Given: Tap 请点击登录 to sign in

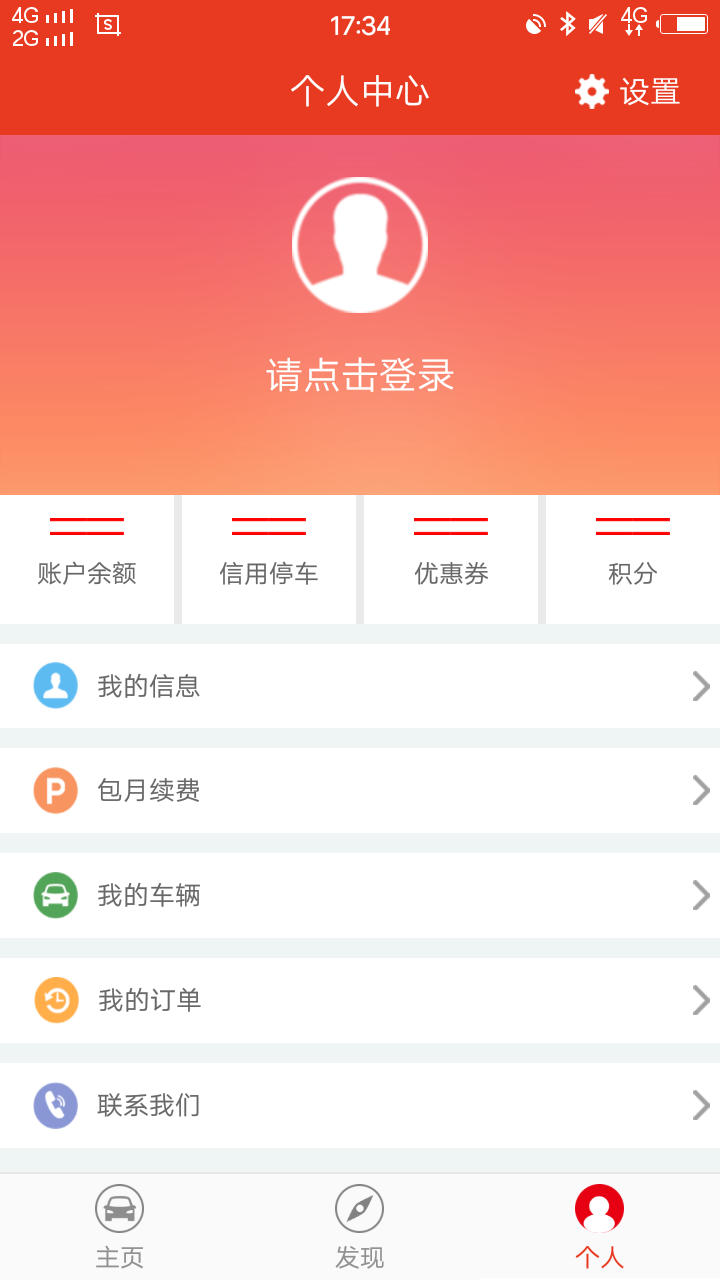Looking at the screenshot, I should point(360,376).
